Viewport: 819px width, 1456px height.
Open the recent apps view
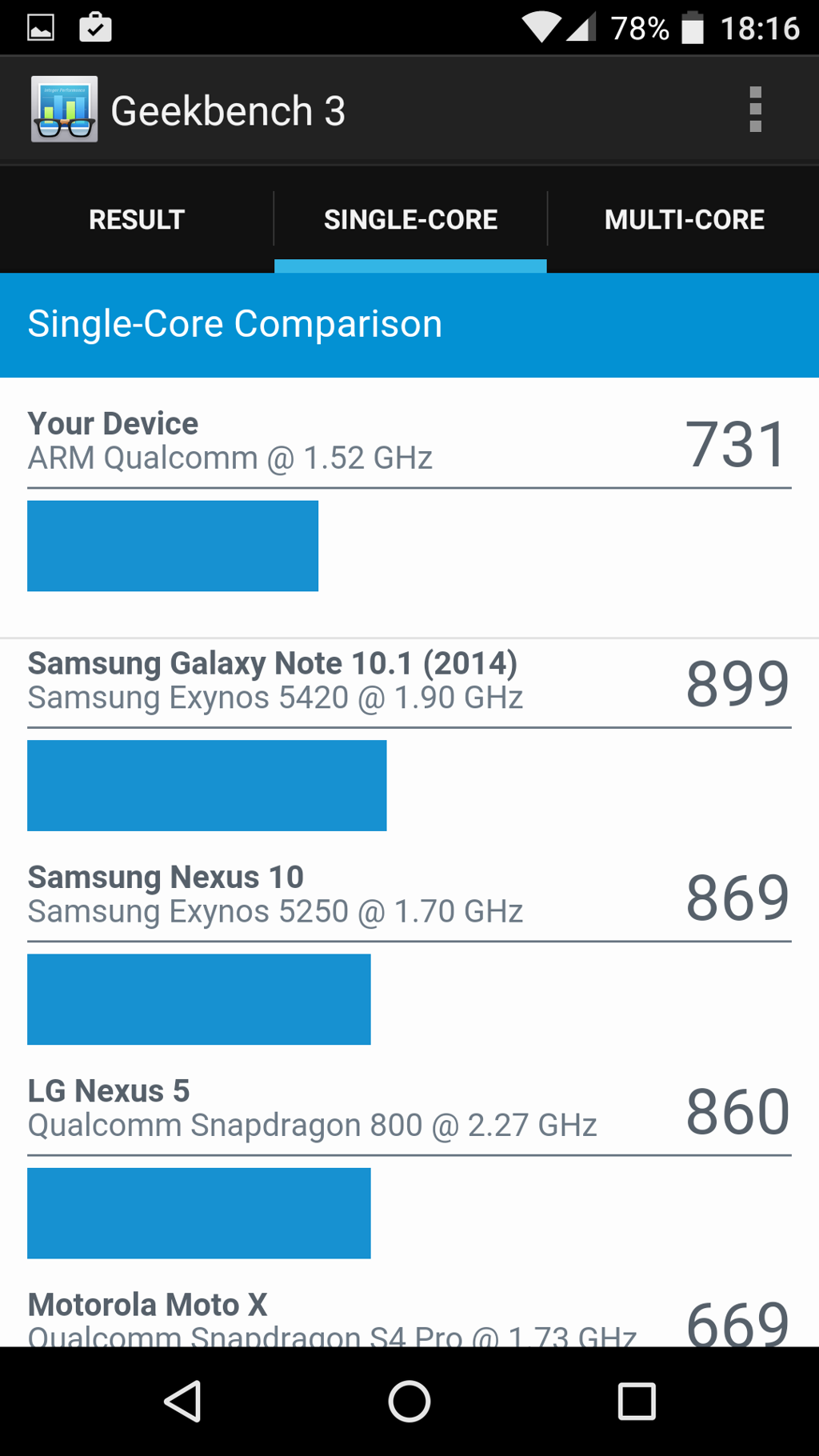(637, 1402)
